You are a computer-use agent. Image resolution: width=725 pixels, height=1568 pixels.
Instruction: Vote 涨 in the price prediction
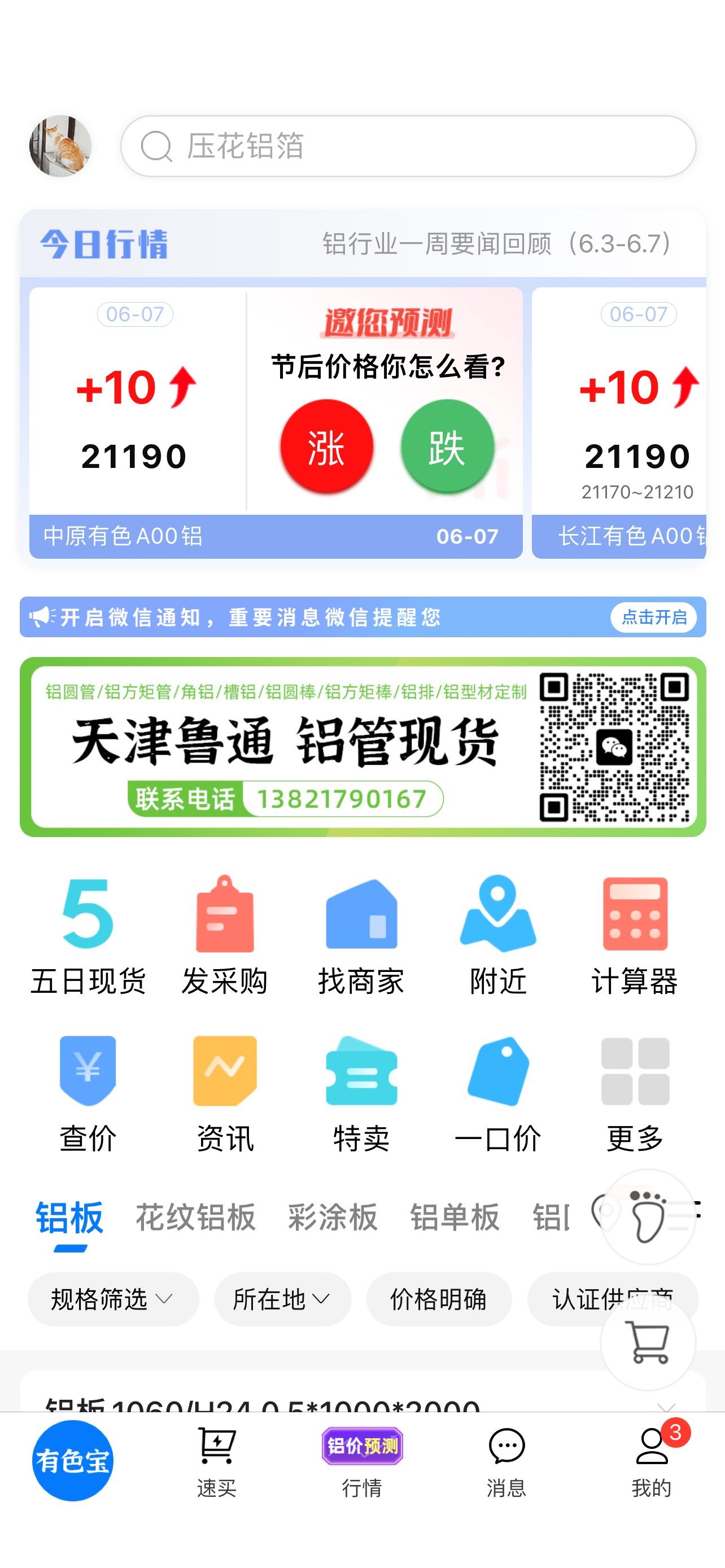(326, 446)
